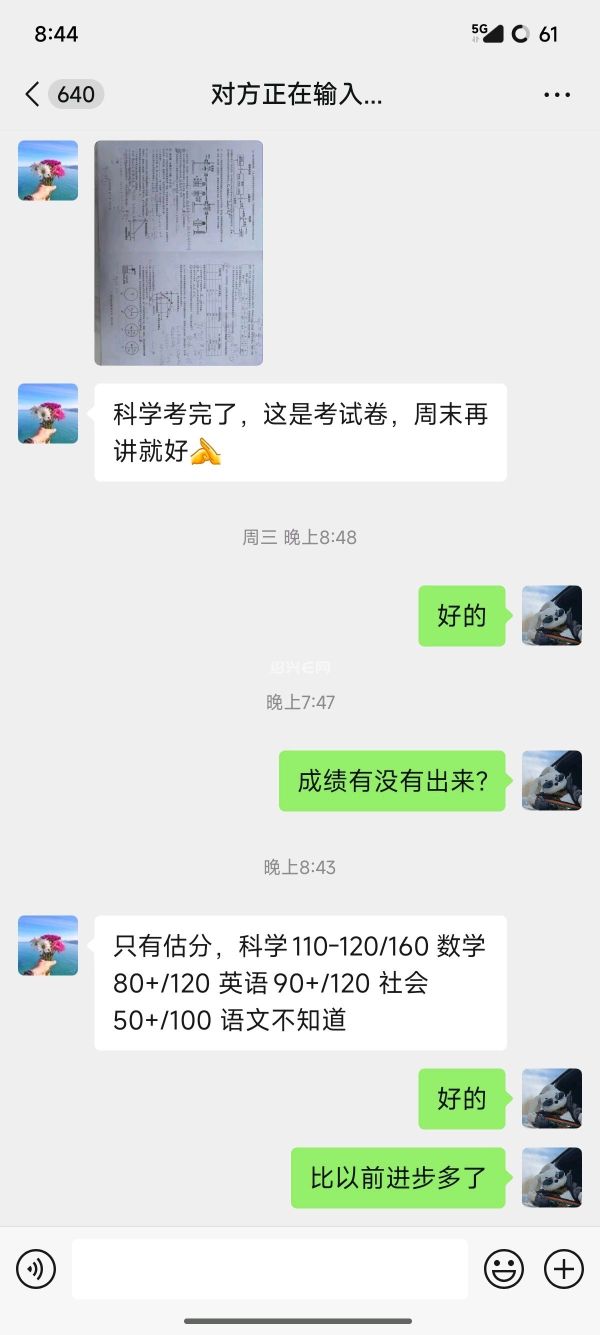Screen dimensions: 600x1335
Task: Open the contact's avatar beside the exam photo
Action: (48, 171)
